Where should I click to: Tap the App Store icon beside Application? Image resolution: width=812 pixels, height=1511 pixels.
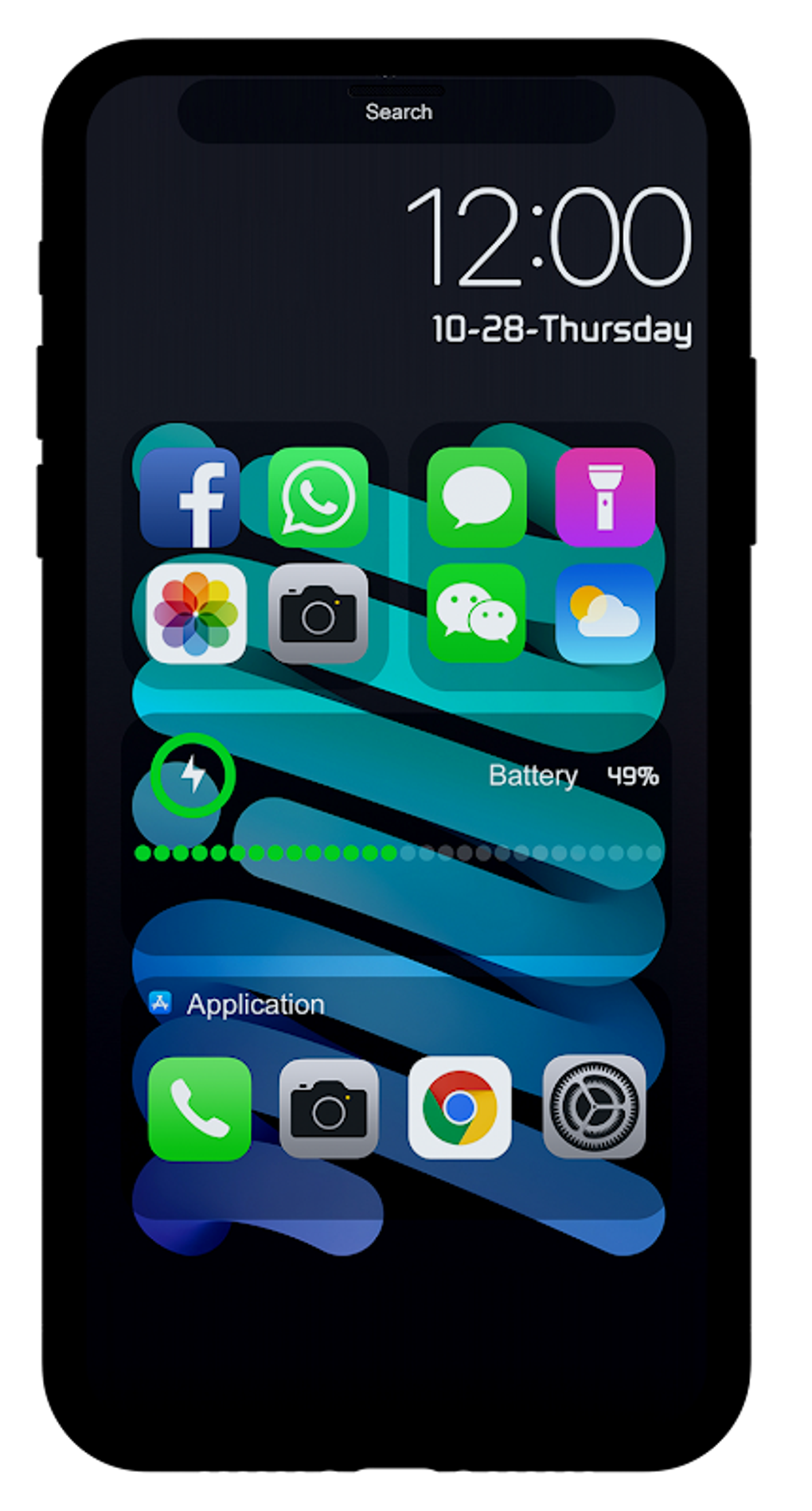pos(162,1004)
